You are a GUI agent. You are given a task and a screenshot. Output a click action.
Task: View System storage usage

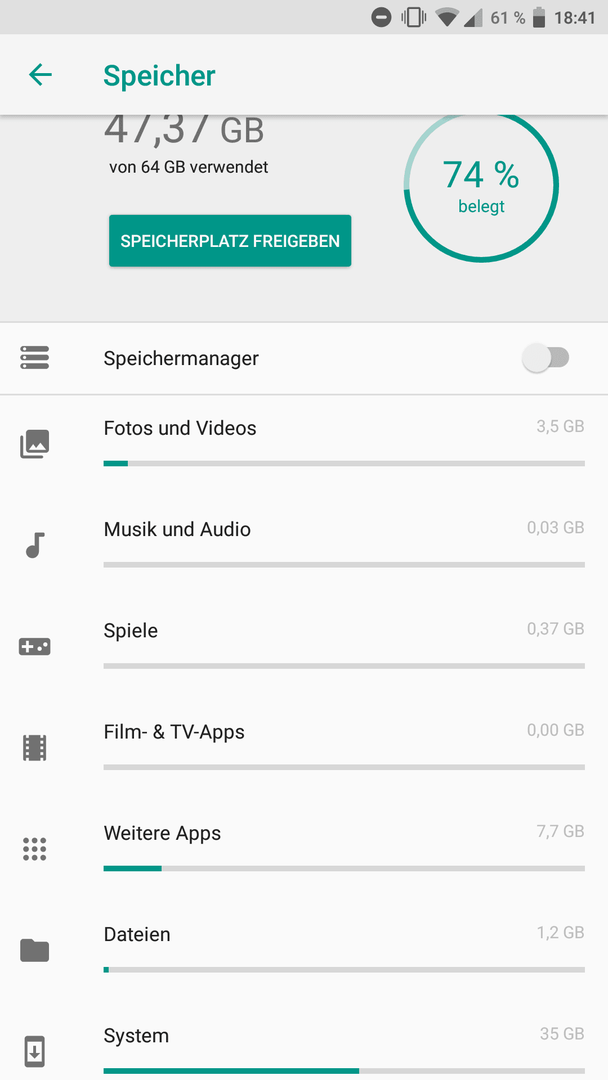coord(304,1041)
